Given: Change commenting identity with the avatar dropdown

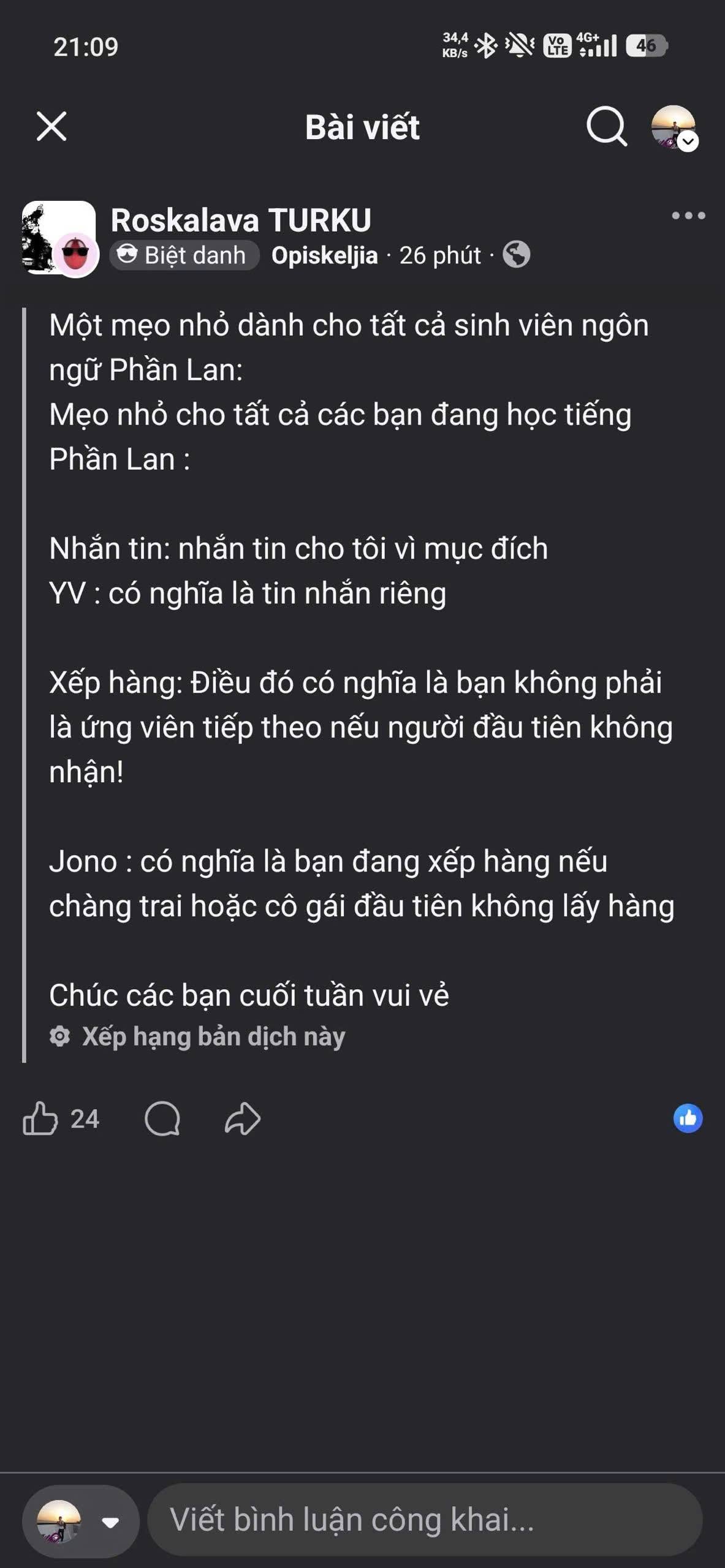Looking at the screenshot, I should pyautogui.click(x=81, y=1521).
